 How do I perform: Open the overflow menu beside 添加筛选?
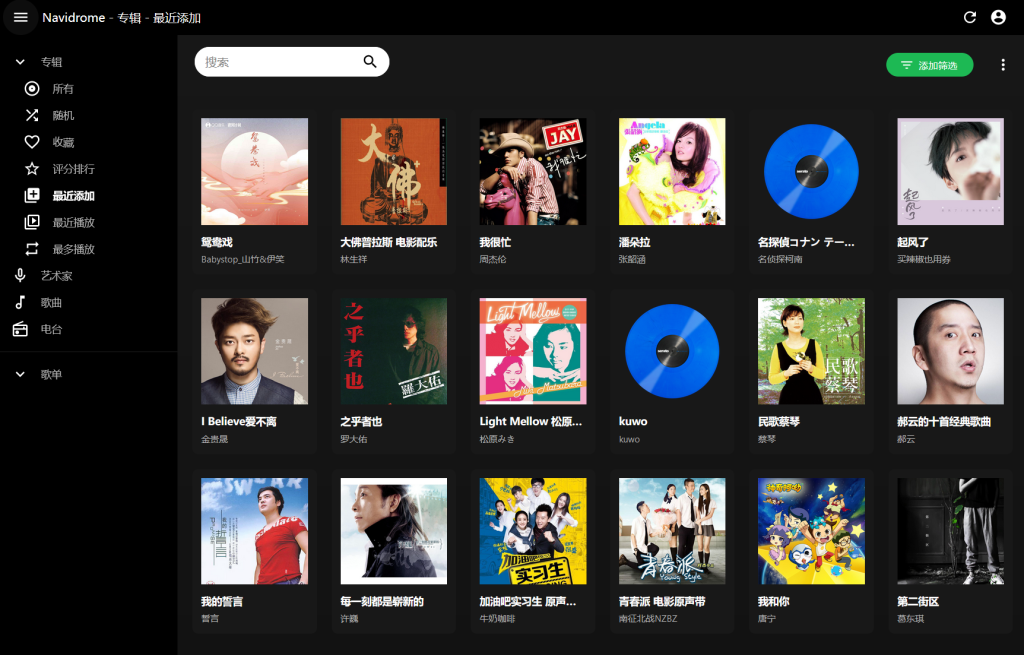pos(1003,65)
